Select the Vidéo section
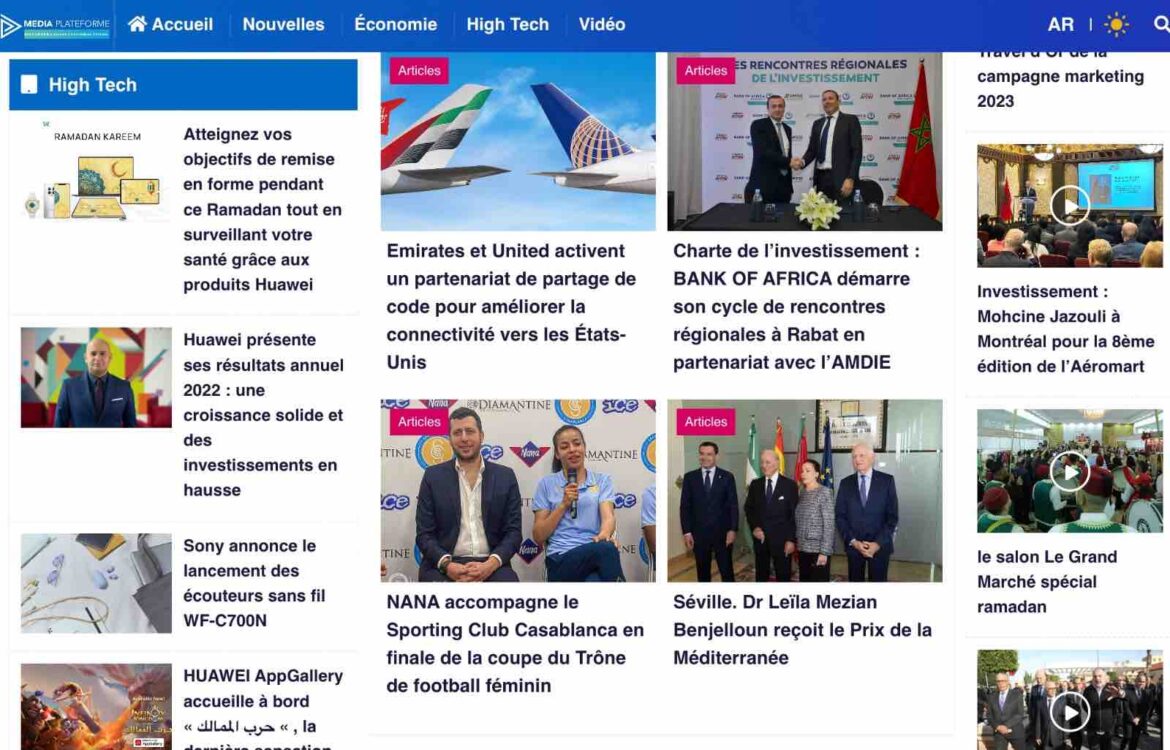 click(601, 24)
